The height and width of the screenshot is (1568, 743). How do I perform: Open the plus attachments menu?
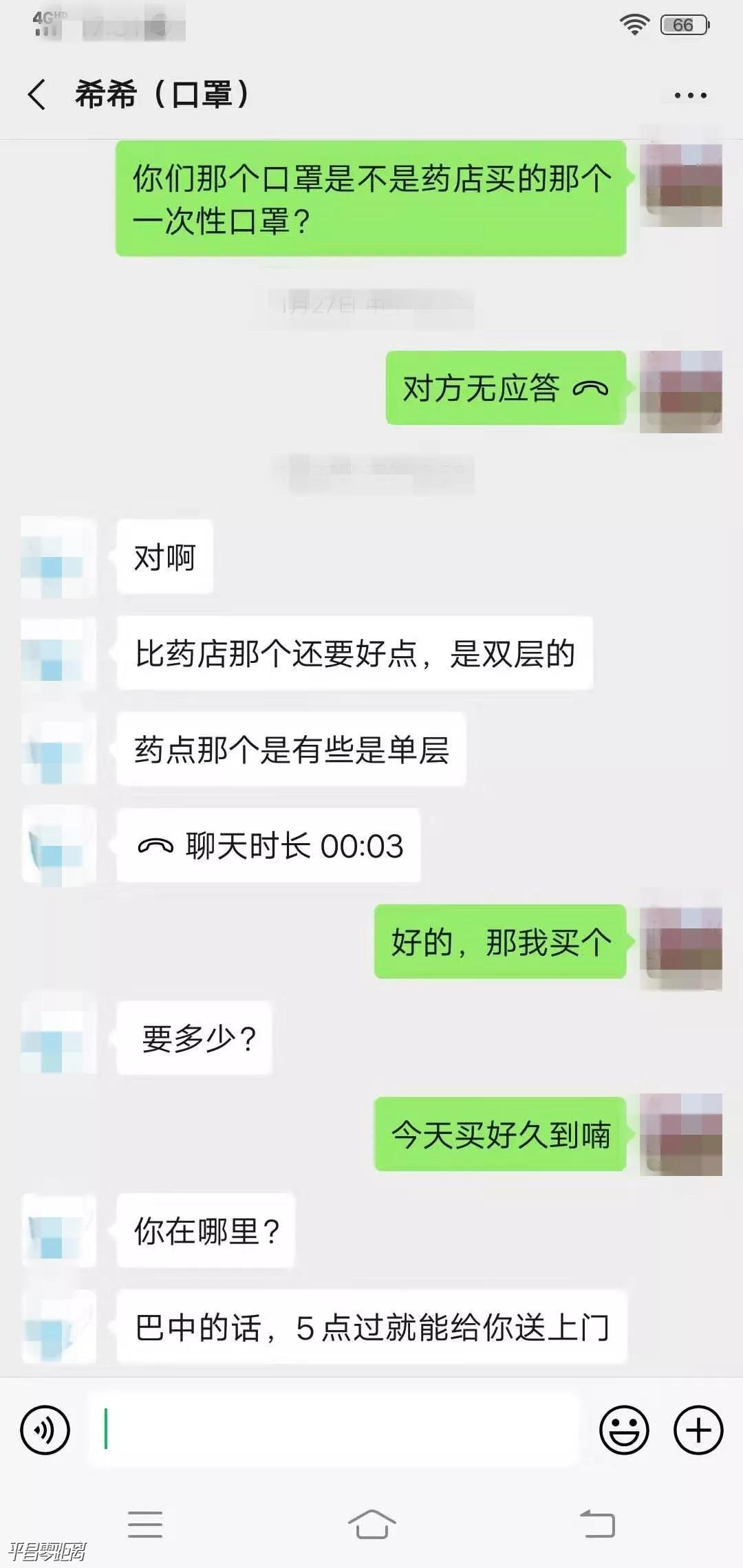[698, 1430]
